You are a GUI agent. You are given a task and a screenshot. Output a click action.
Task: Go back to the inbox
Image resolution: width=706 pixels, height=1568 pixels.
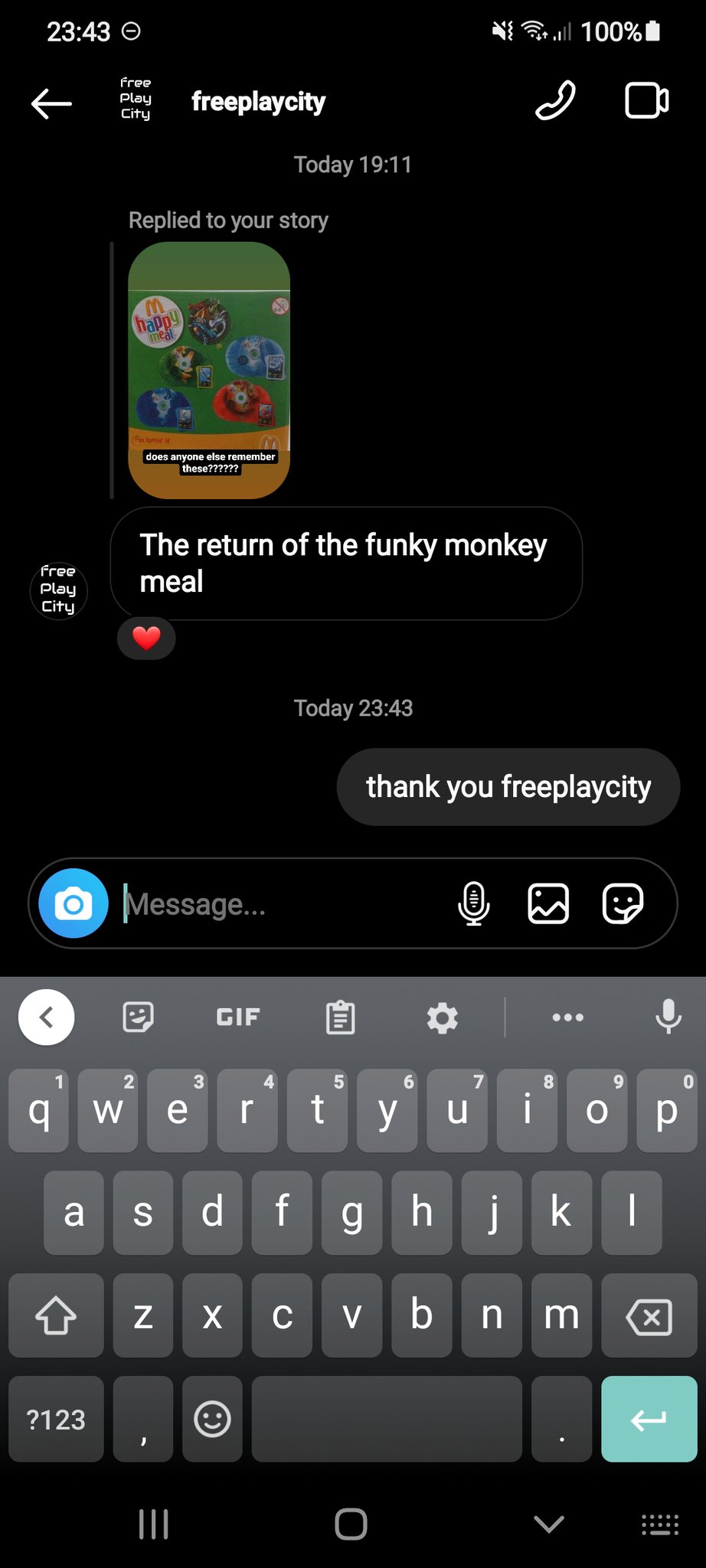tap(51, 103)
